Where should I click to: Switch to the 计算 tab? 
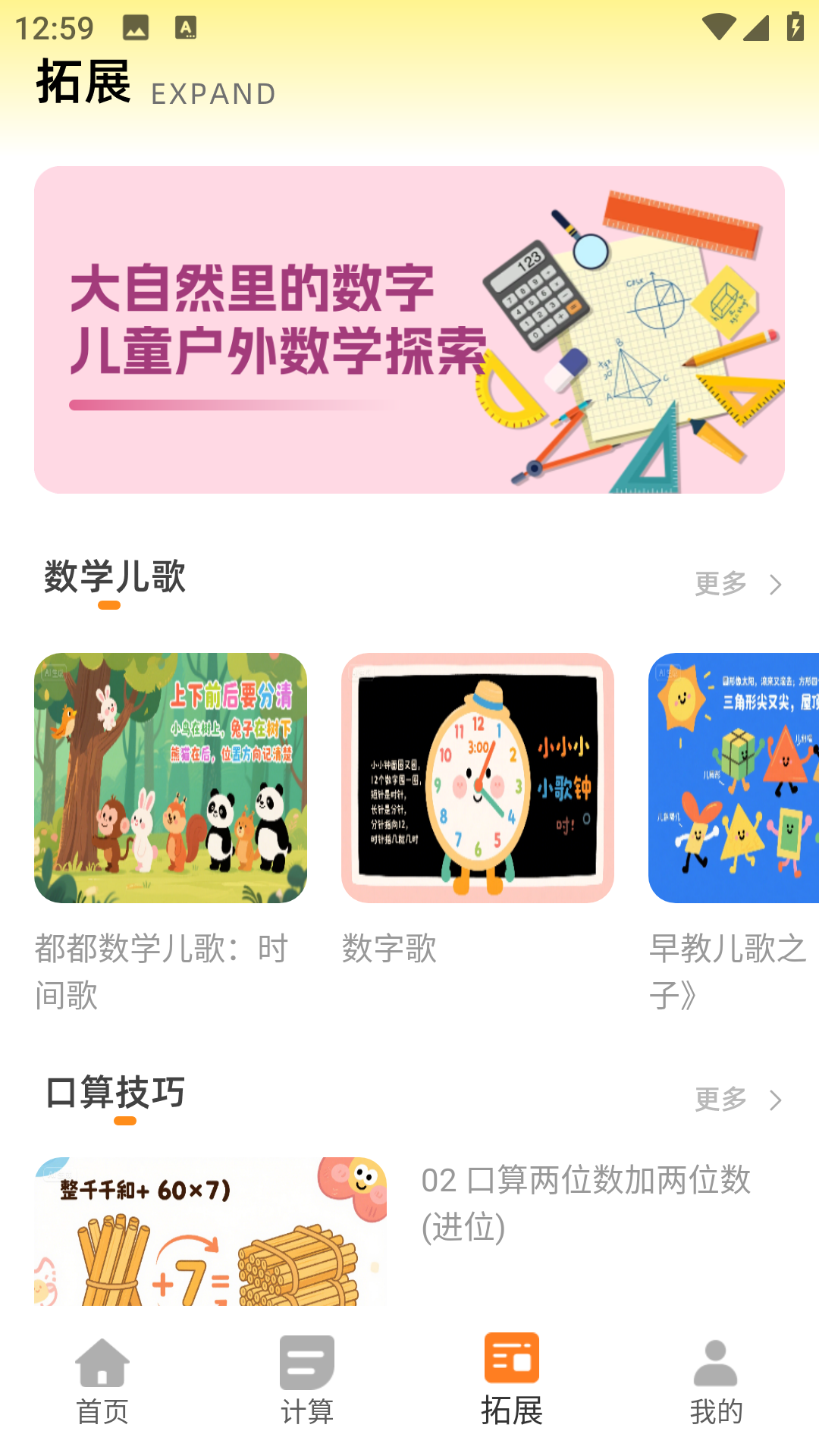pos(307,1380)
